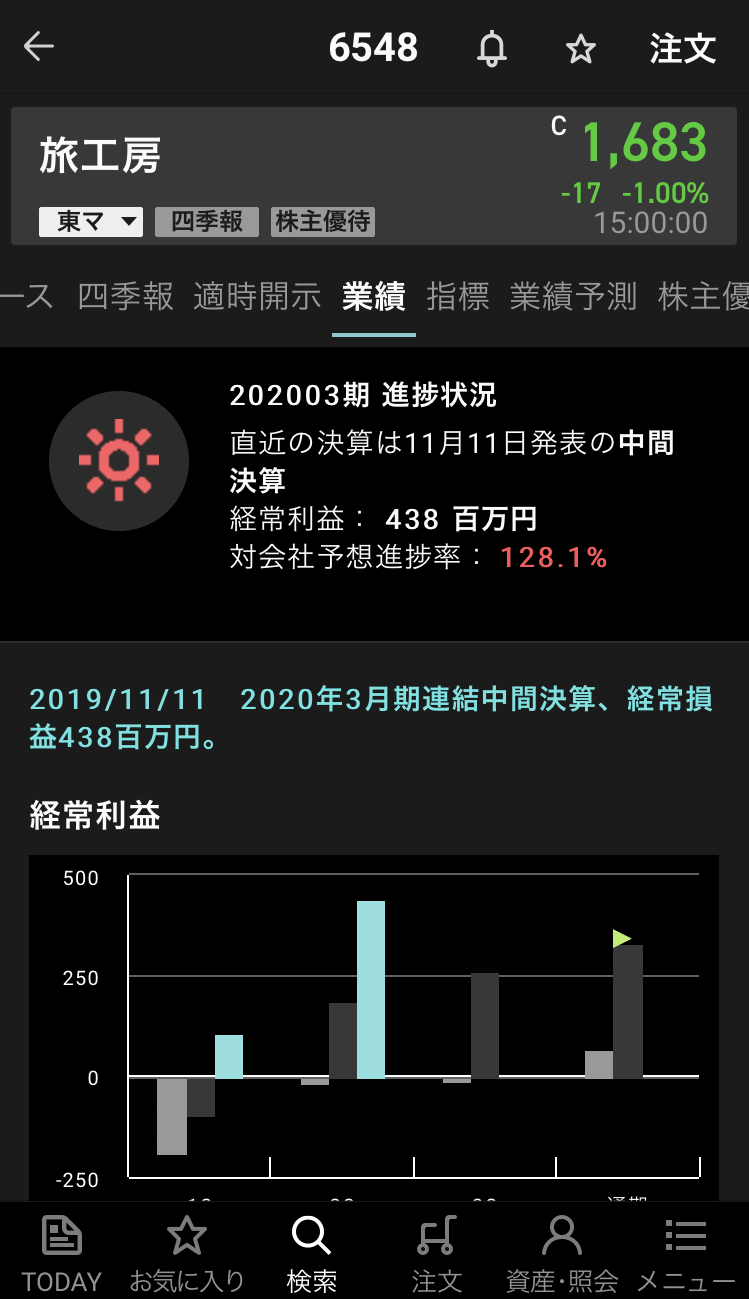749x1299 pixels.
Task: Go back using the top-left arrow
Action: point(39,47)
